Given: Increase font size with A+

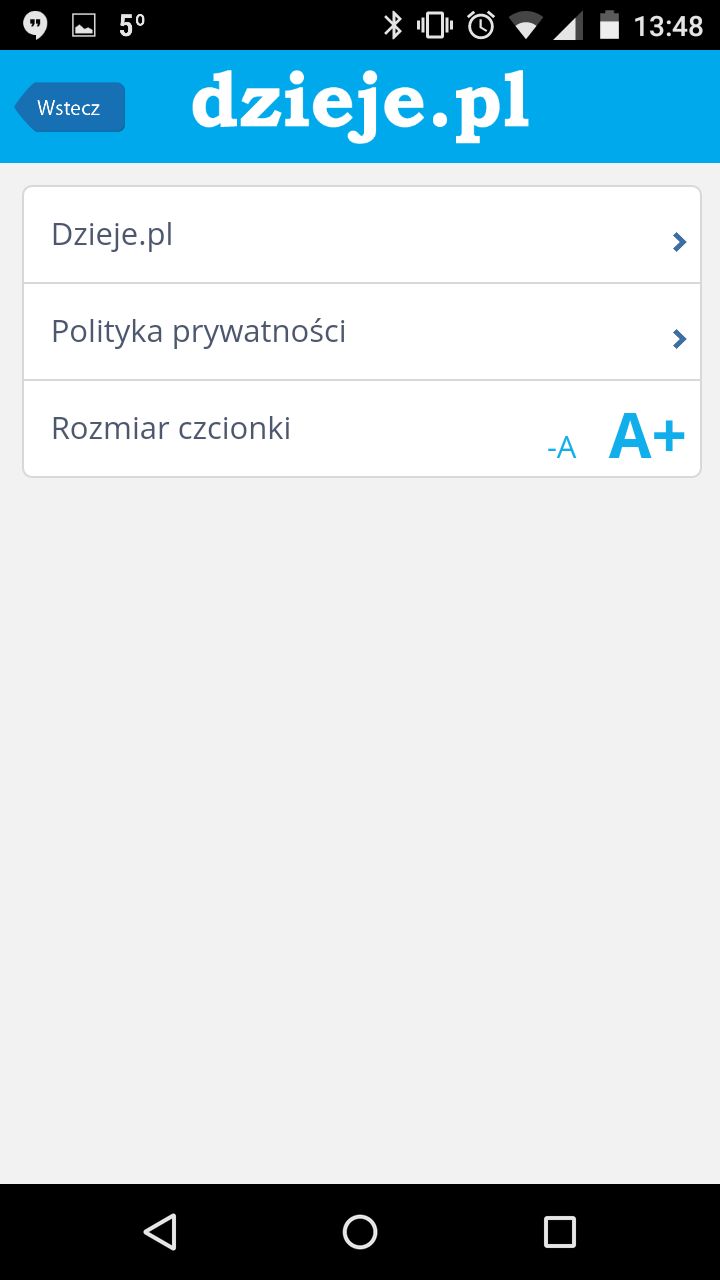Looking at the screenshot, I should [x=647, y=437].
